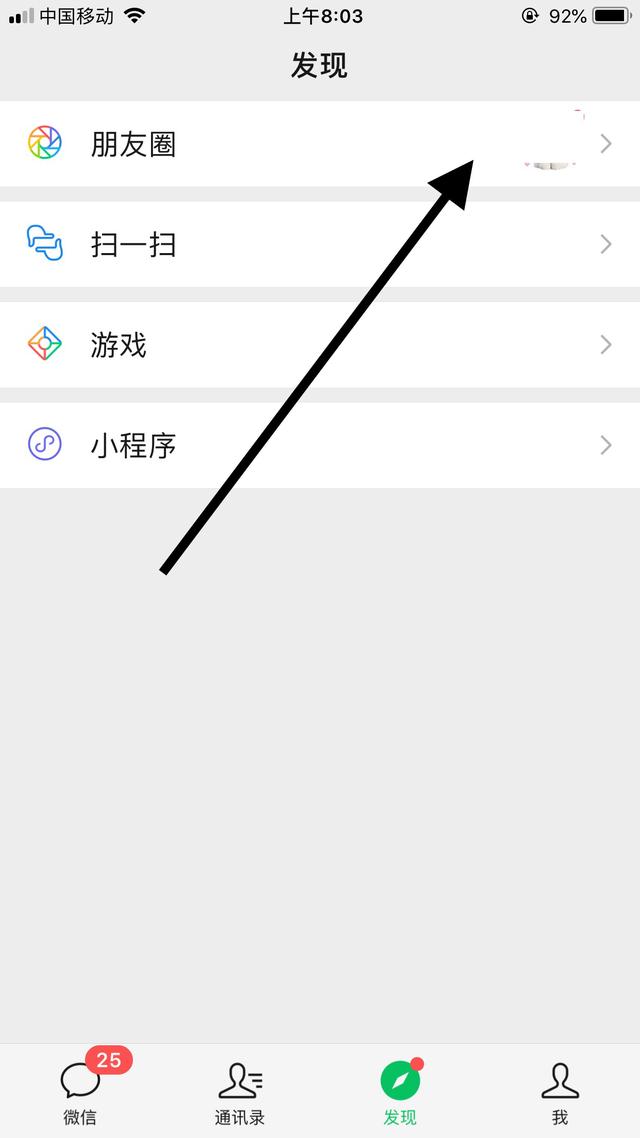Open the 游戏 games row
This screenshot has height=1138, width=640.
click(320, 344)
